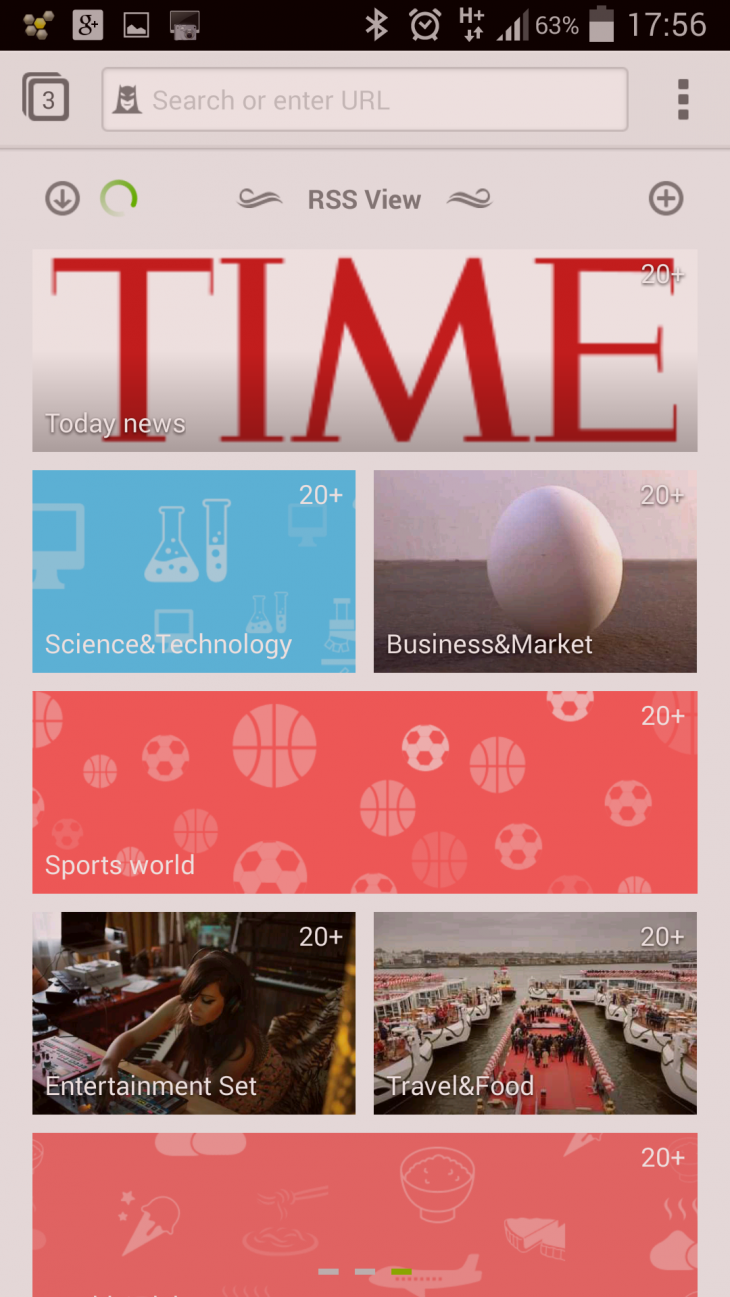
Task: Tap the gallery icon in the notification bar
Action: tap(135, 24)
